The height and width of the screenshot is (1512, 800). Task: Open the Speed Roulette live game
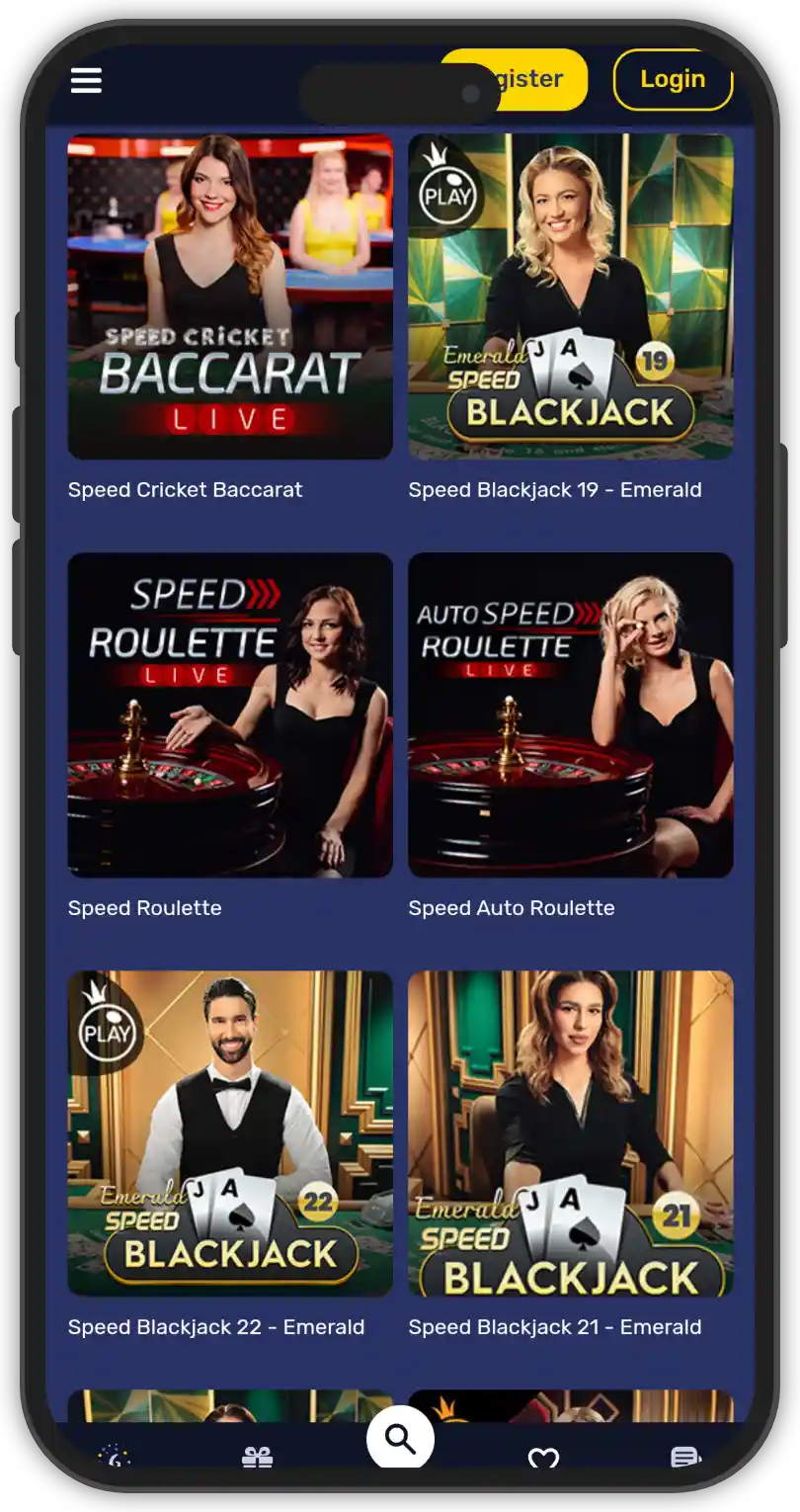coord(230,714)
